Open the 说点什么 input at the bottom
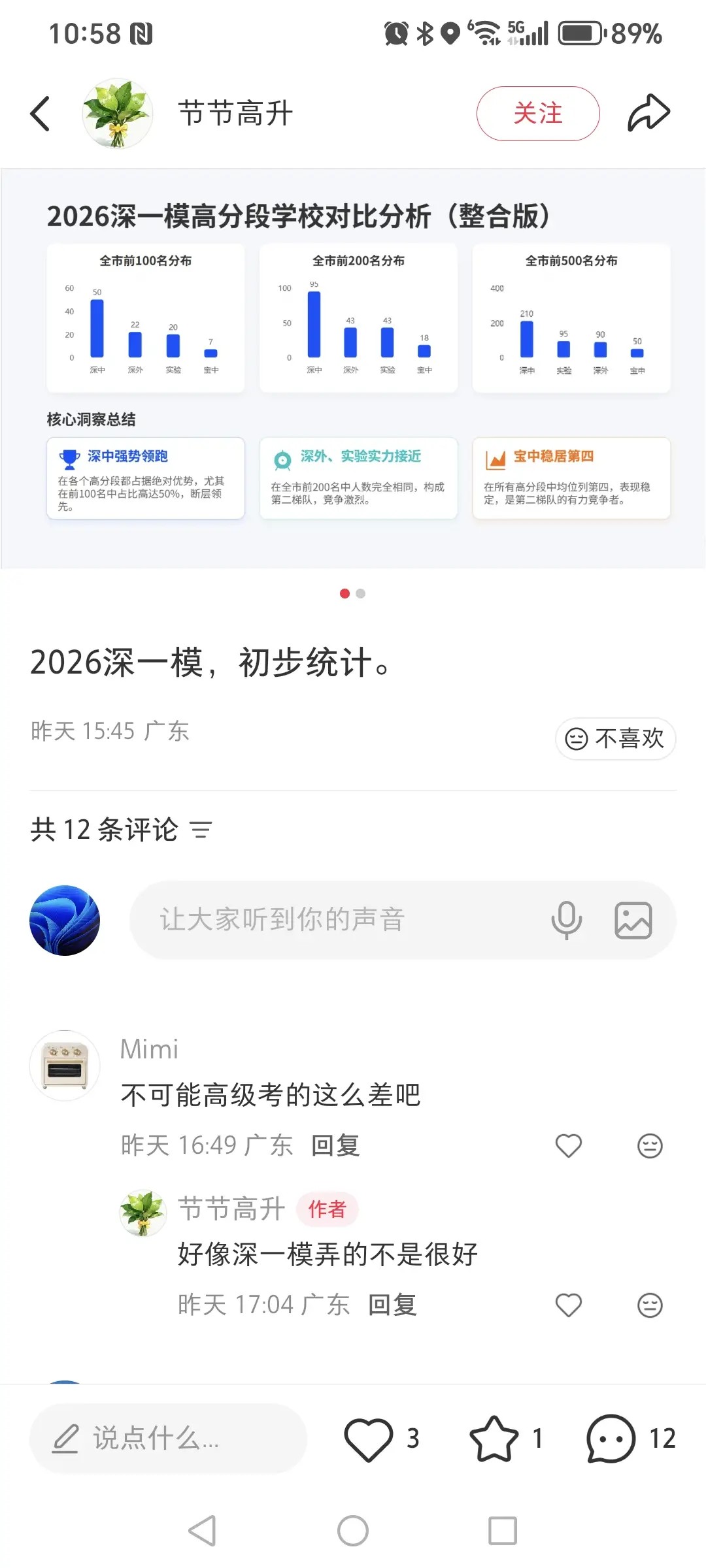This screenshot has width=706, height=1568. coord(168,1439)
